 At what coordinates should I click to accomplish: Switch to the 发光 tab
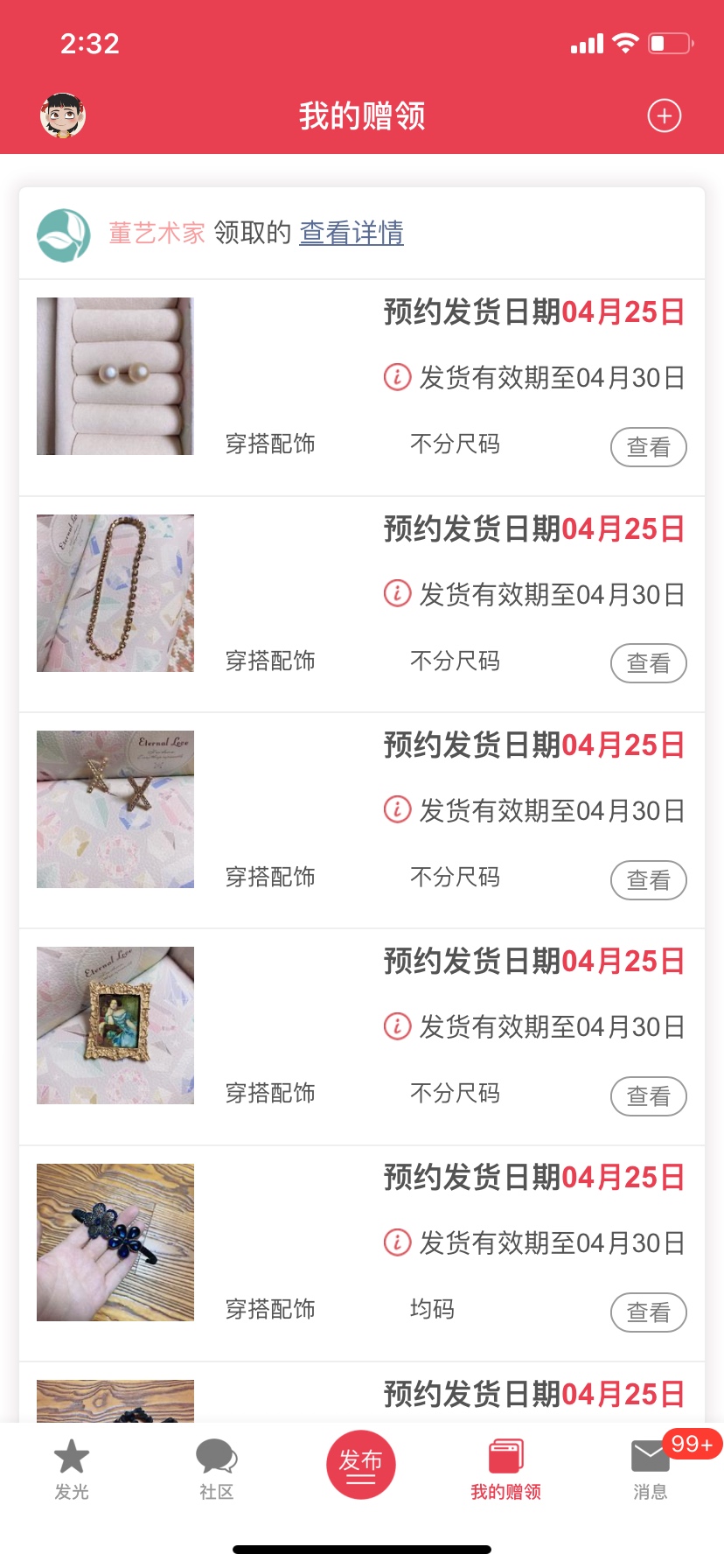(x=72, y=1470)
